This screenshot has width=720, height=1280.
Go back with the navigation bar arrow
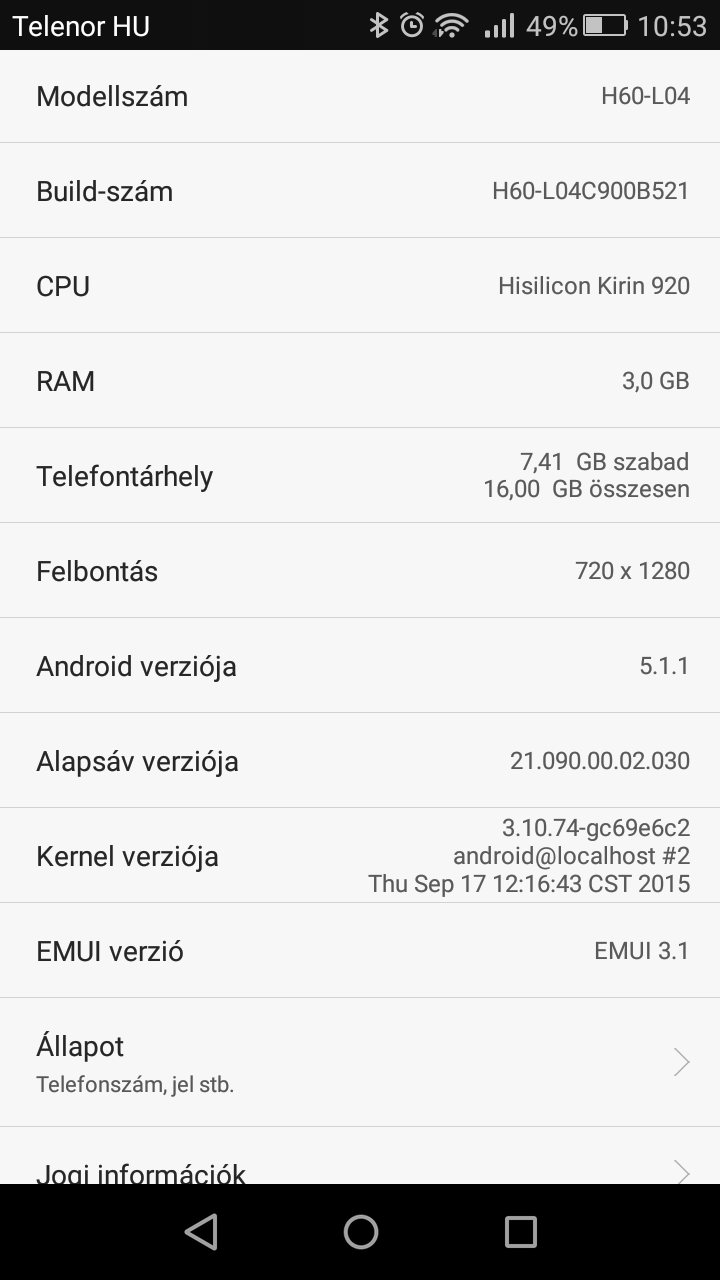click(201, 1232)
